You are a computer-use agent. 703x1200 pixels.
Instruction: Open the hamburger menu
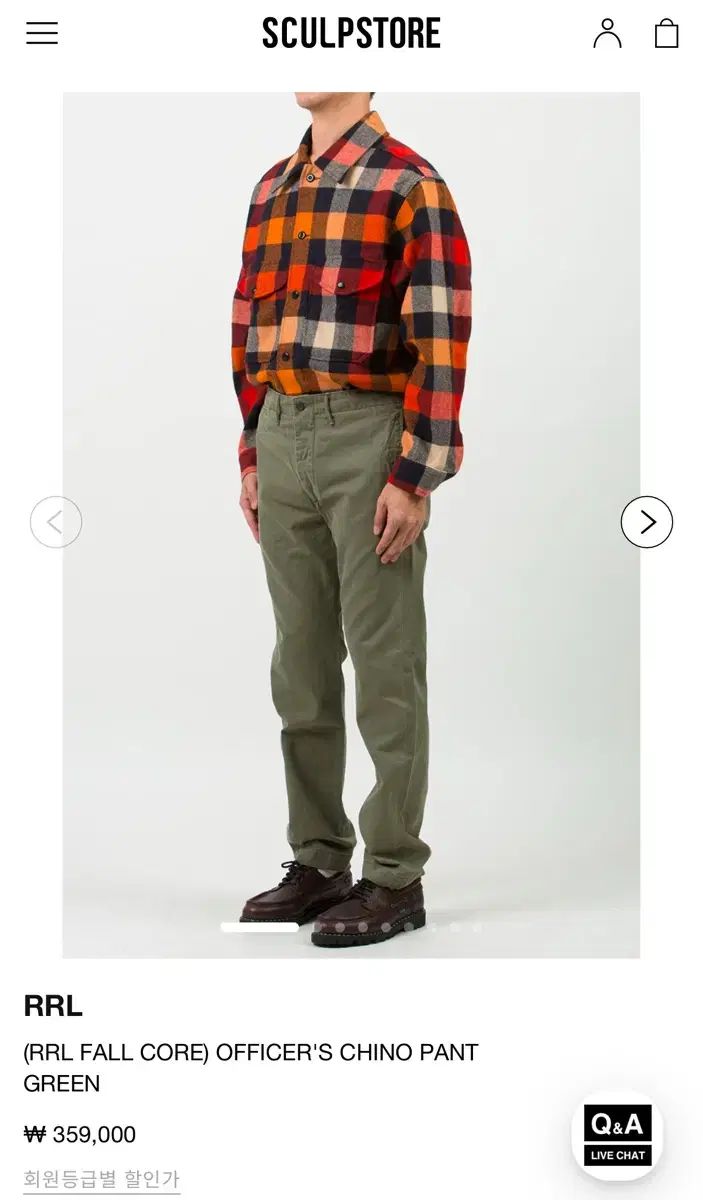(42, 33)
